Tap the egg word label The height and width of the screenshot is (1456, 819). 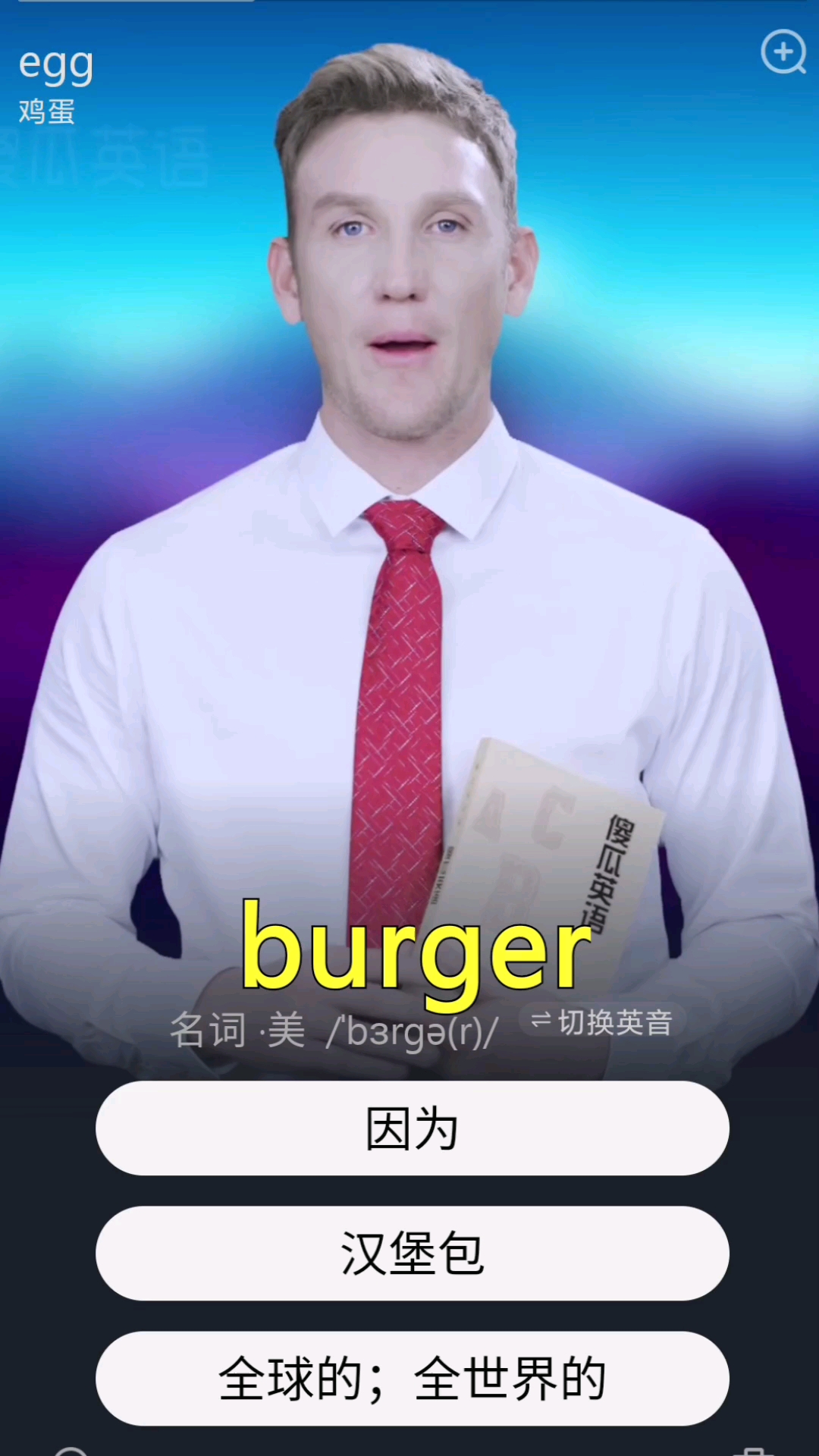[55, 66]
